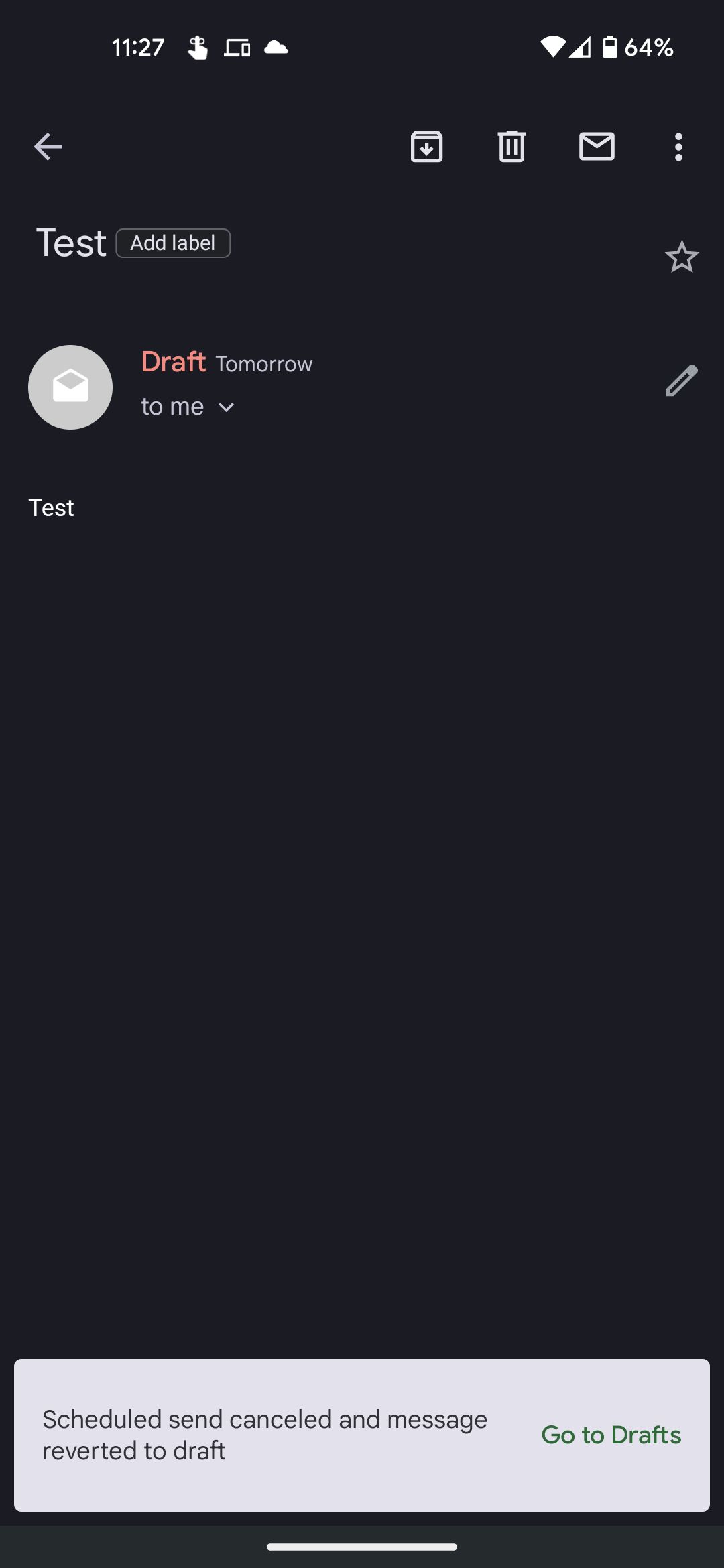
Task: Tap Go to Drafts in the snackbar
Action: [x=611, y=1435]
